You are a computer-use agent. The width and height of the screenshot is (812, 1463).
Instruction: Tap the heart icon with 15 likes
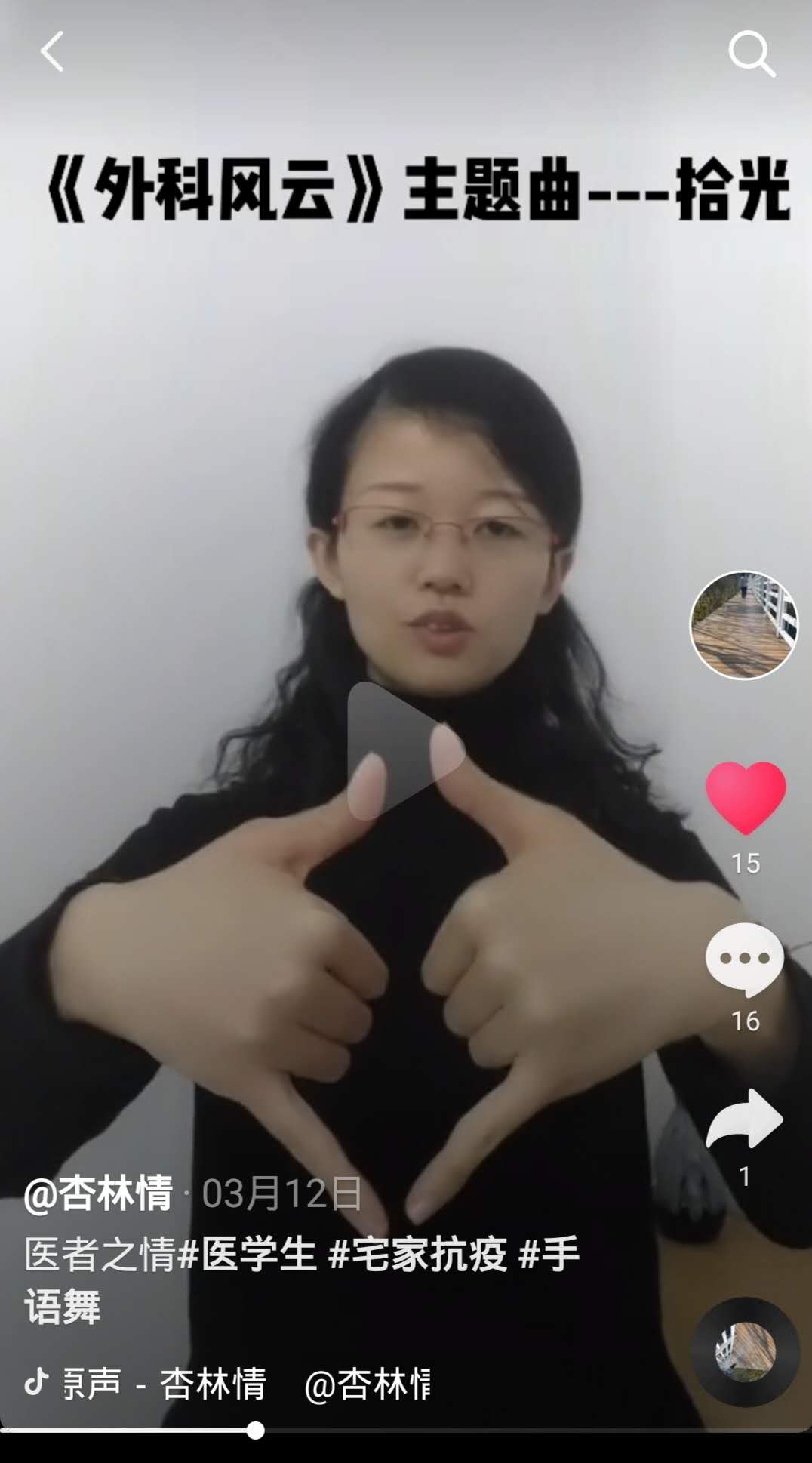tap(746, 798)
